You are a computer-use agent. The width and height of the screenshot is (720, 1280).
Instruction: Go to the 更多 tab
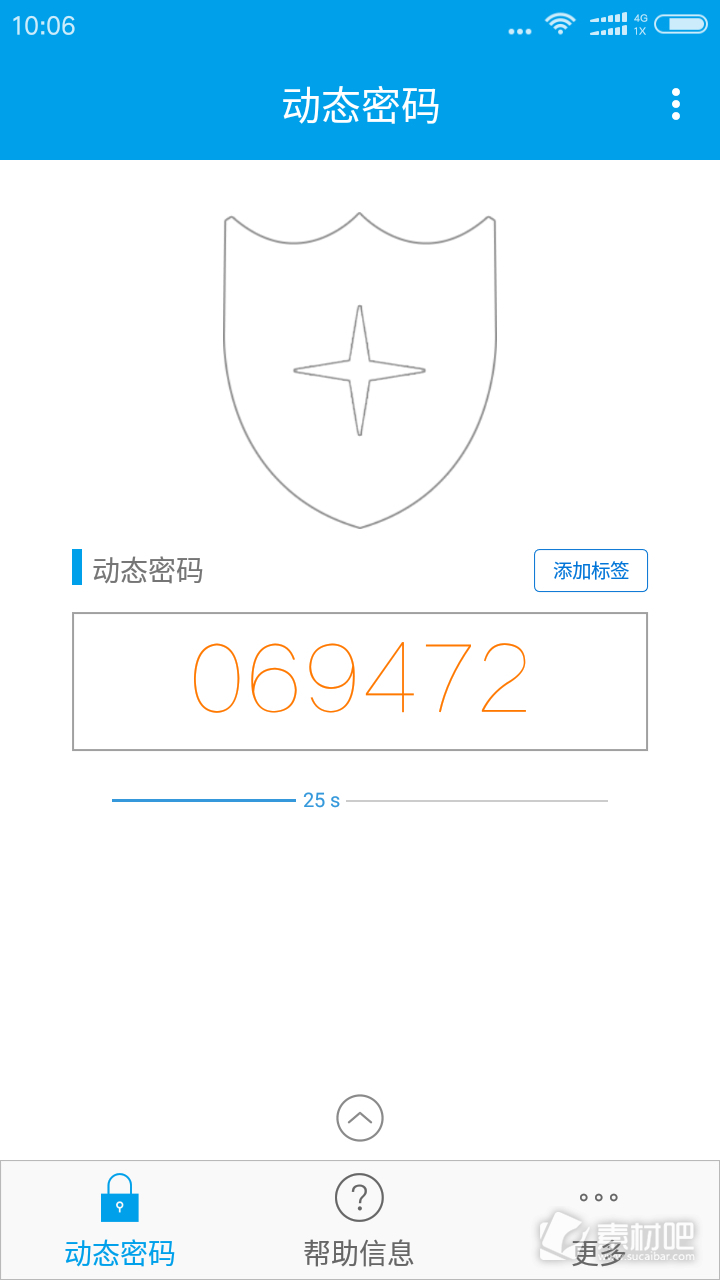coord(599,1220)
